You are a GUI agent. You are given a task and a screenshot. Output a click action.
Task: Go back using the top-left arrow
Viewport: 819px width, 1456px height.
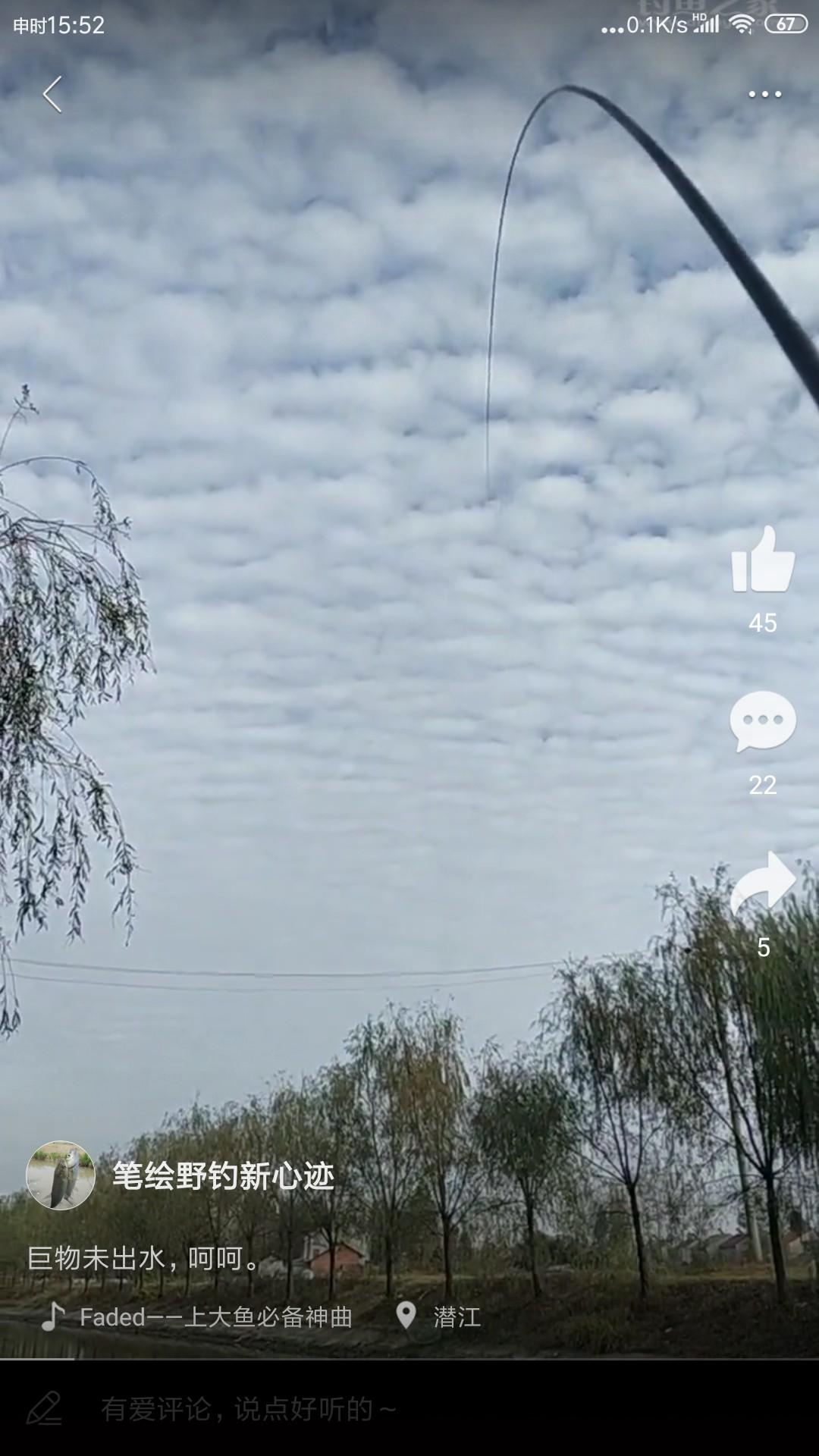click(52, 95)
